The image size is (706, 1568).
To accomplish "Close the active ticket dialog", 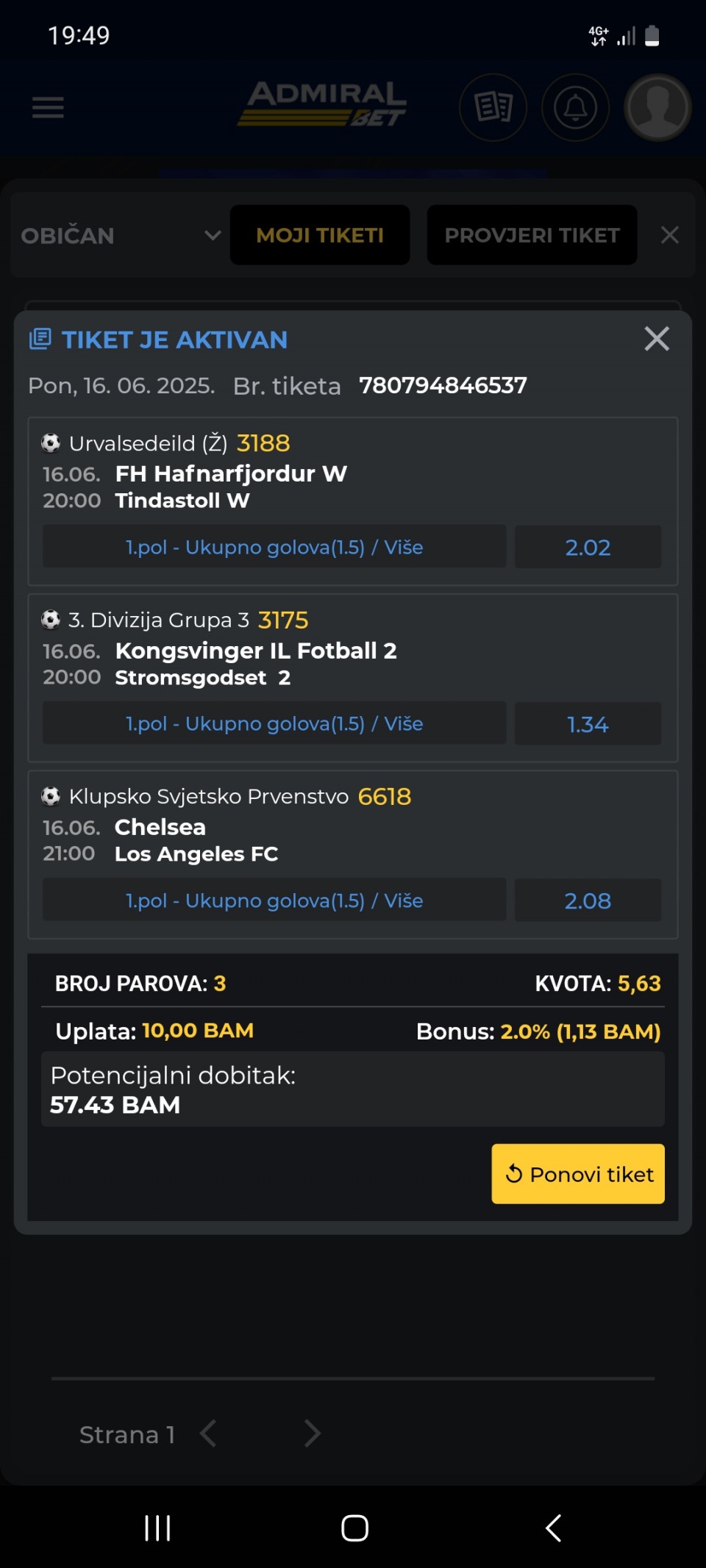I will click(656, 339).
